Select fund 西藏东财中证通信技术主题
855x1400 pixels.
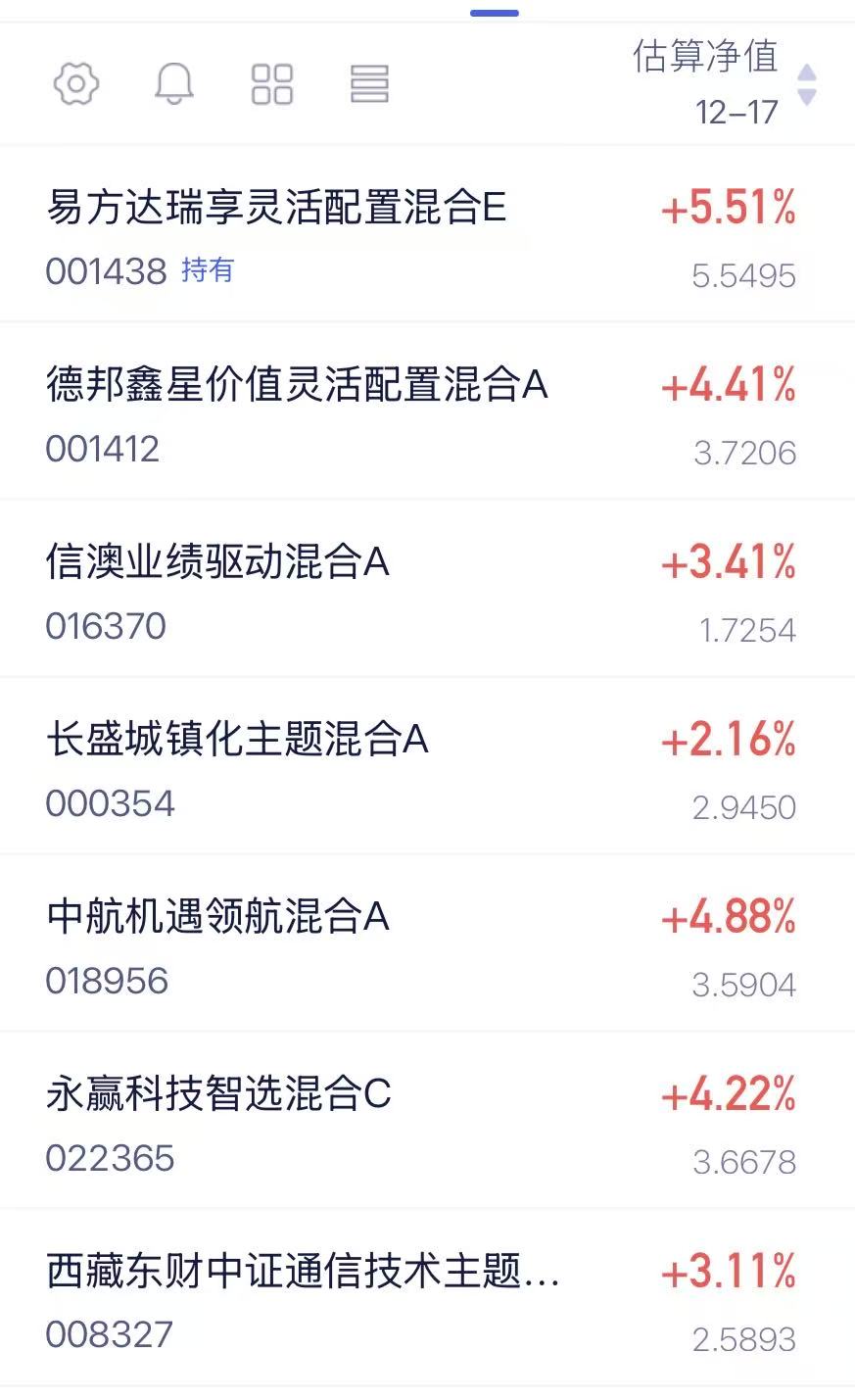303,1272
